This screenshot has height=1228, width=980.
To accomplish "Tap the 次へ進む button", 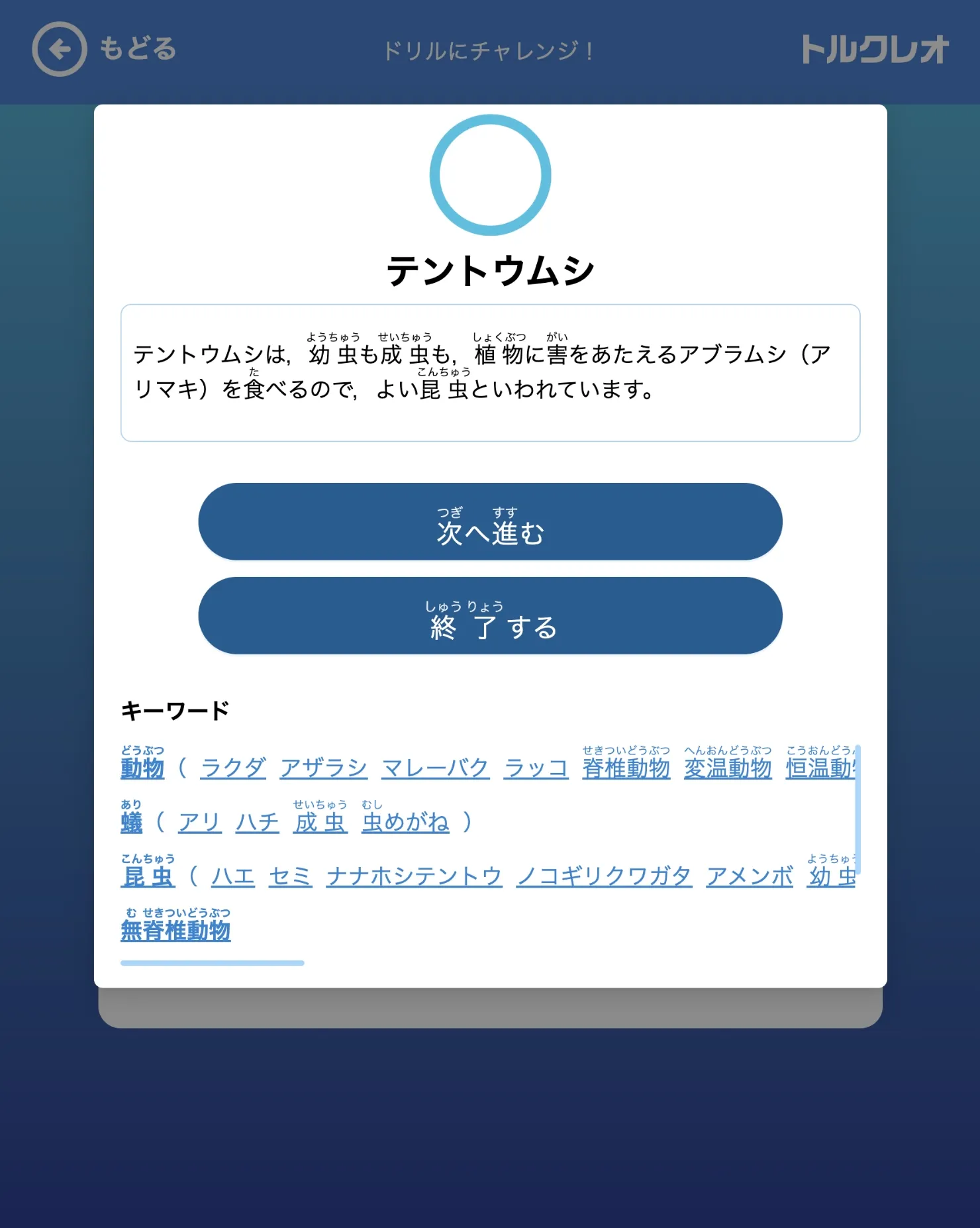I will click(490, 523).
